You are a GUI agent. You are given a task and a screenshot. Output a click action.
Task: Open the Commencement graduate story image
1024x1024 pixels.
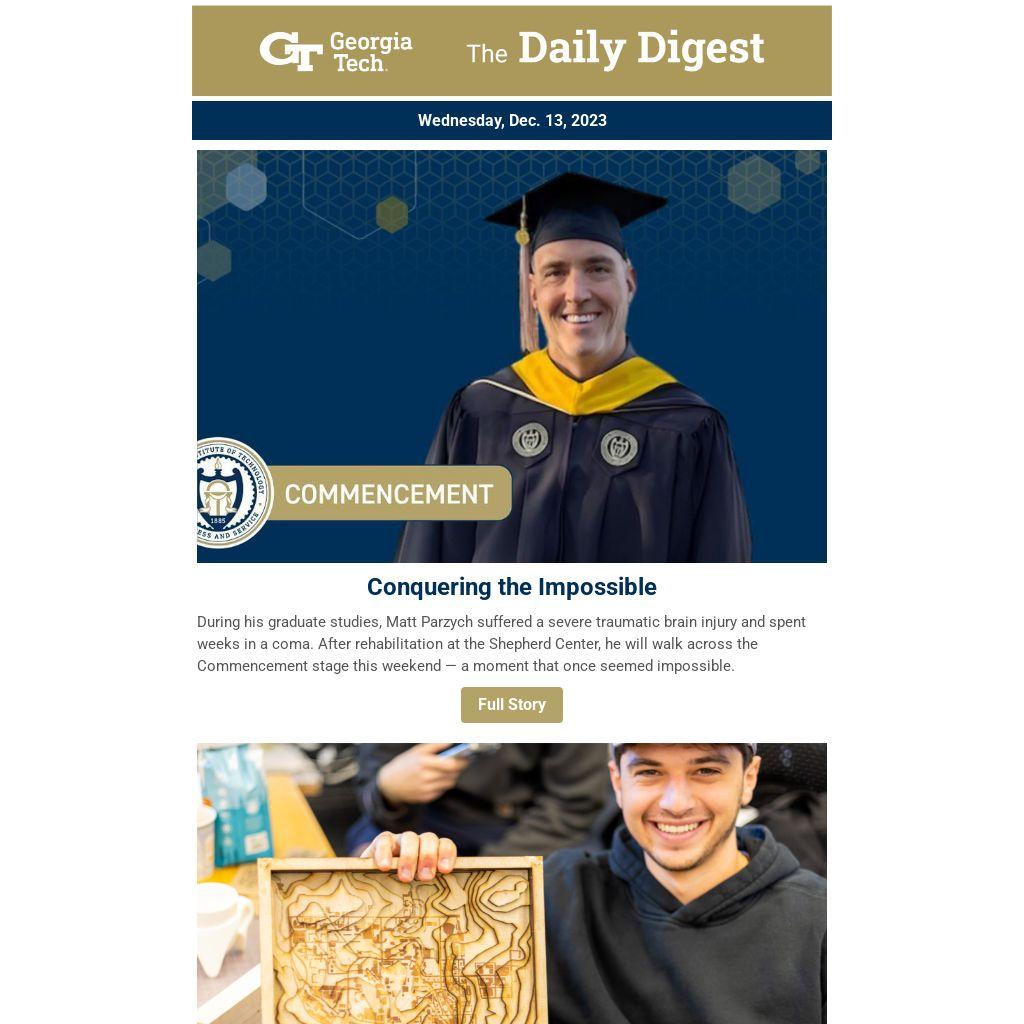click(511, 356)
